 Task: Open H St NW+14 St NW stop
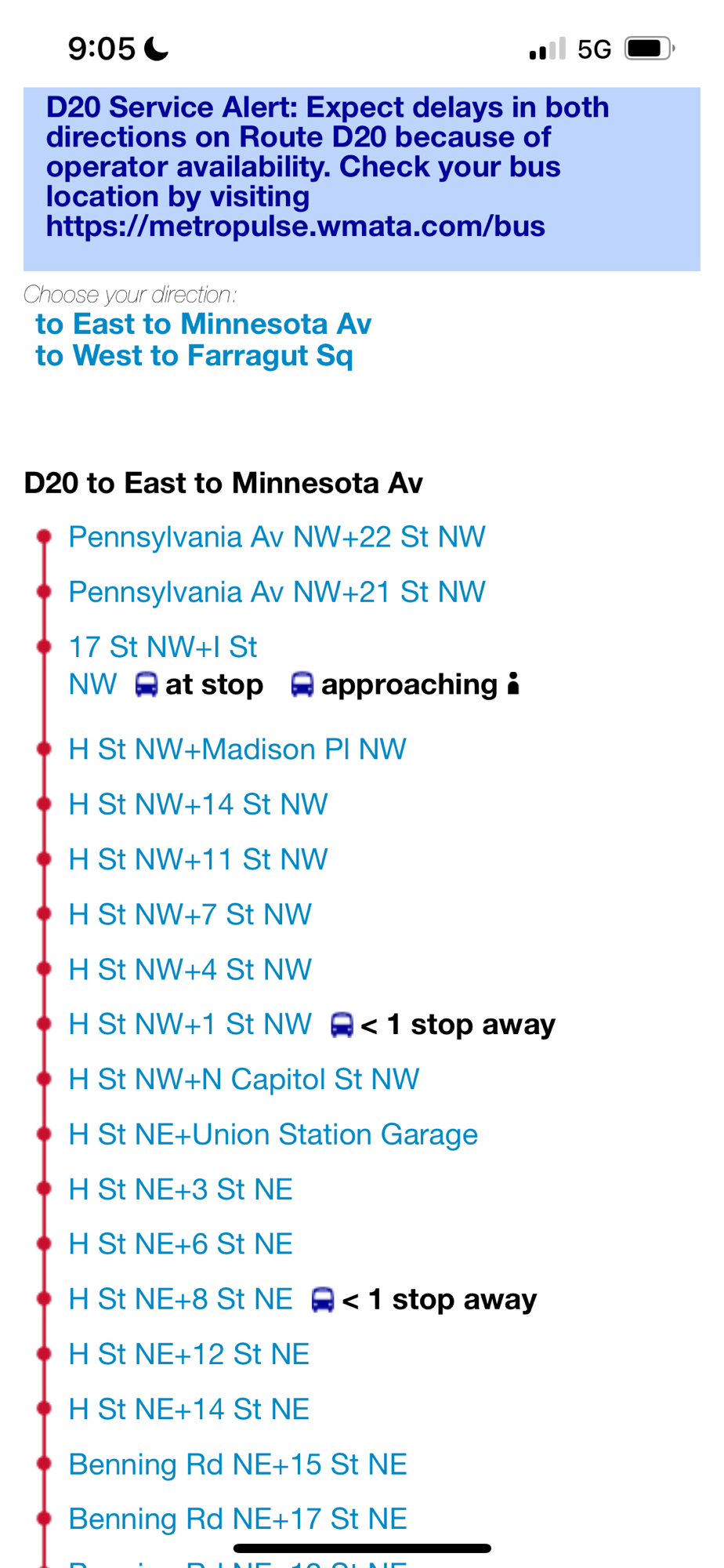197,804
